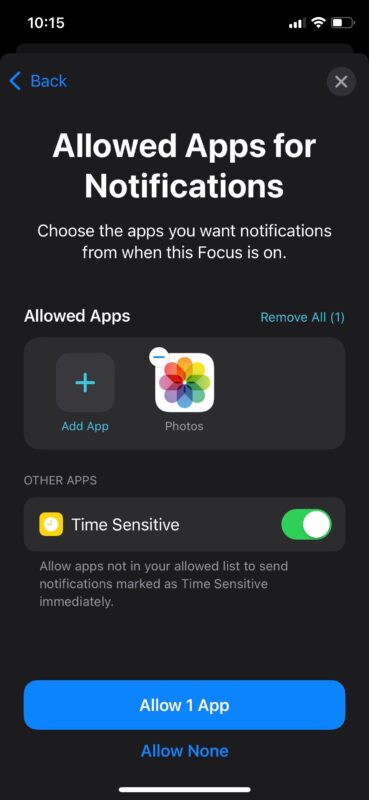The image size is (369, 800).
Task: Remove Photos using its minus badge
Action: [x=159, y=357]
